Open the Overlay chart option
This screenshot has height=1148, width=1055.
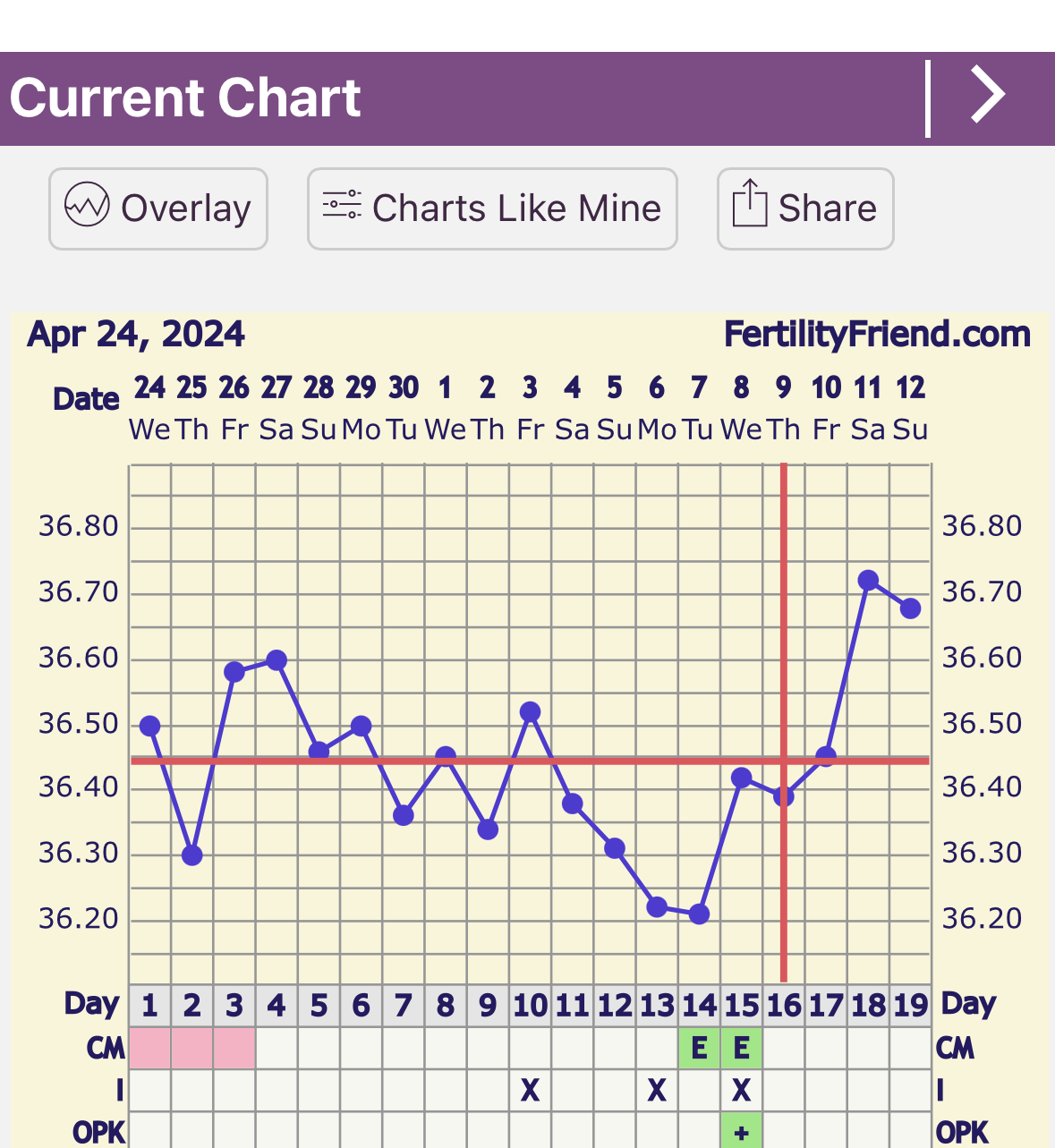coord(158,208)
